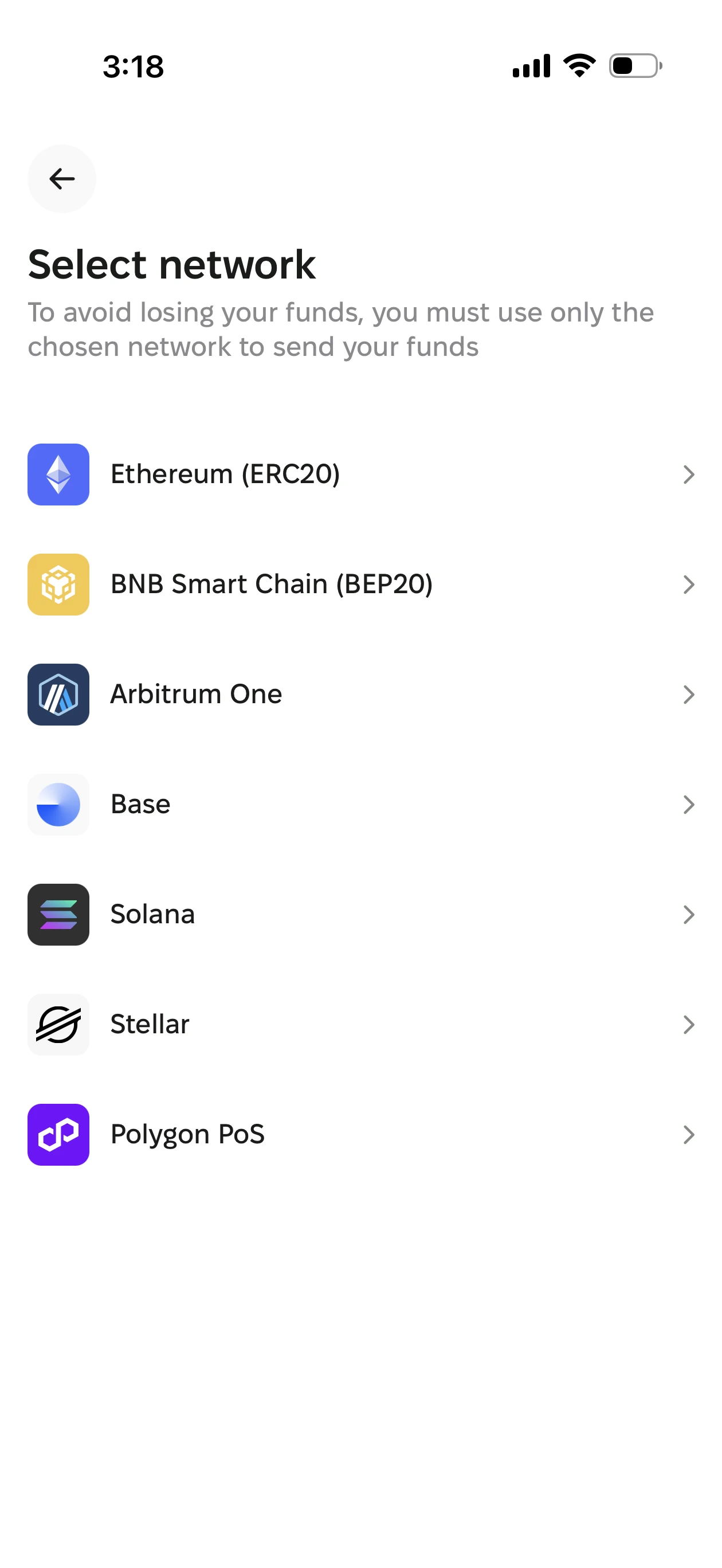This screenshot has height=1568, width=722.
Task: Open the Arbitrum One chevron arrow
Action: click(x=689, y=695)
